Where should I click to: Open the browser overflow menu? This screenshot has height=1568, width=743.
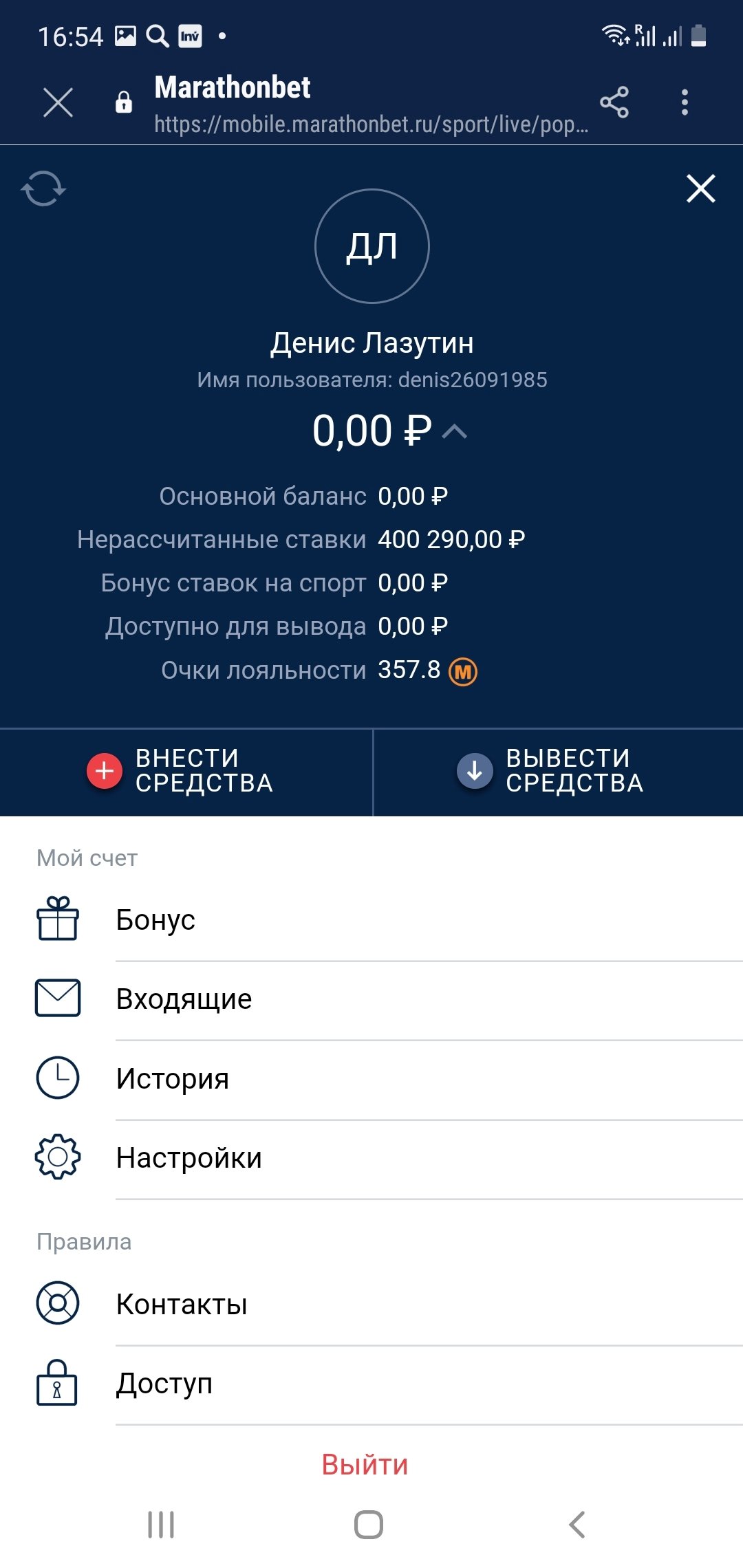point(684,102)
